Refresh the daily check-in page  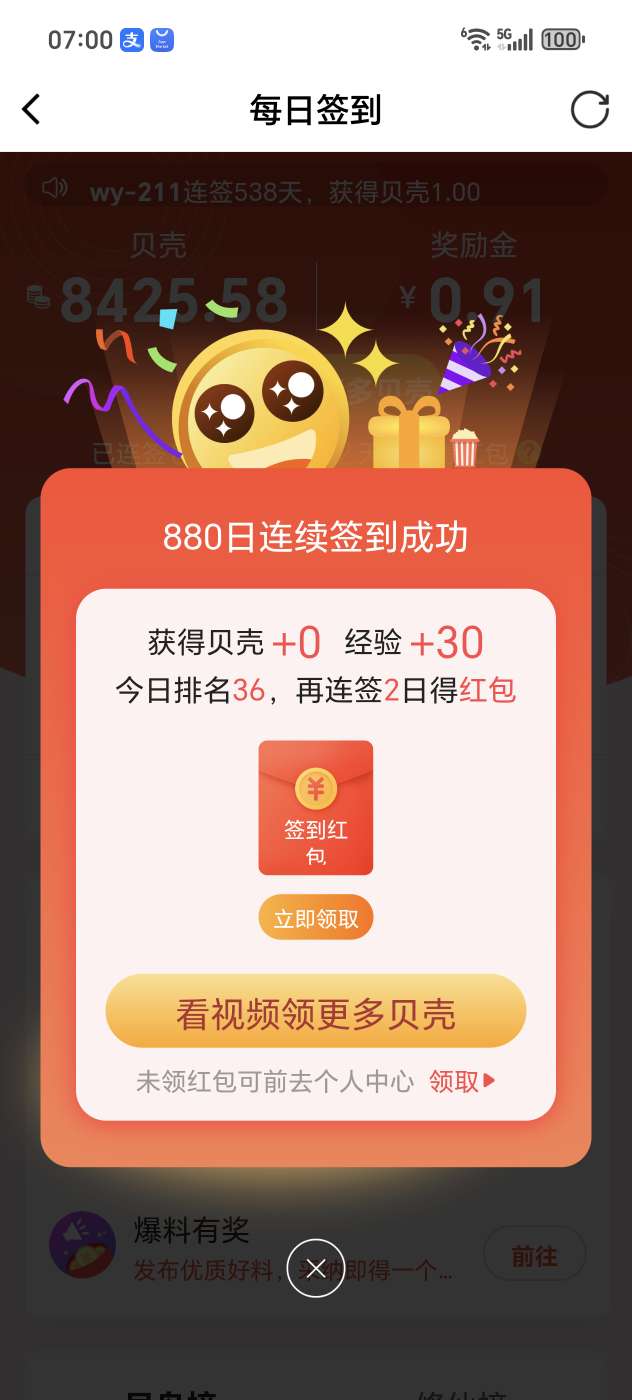[x=589, y=109]
